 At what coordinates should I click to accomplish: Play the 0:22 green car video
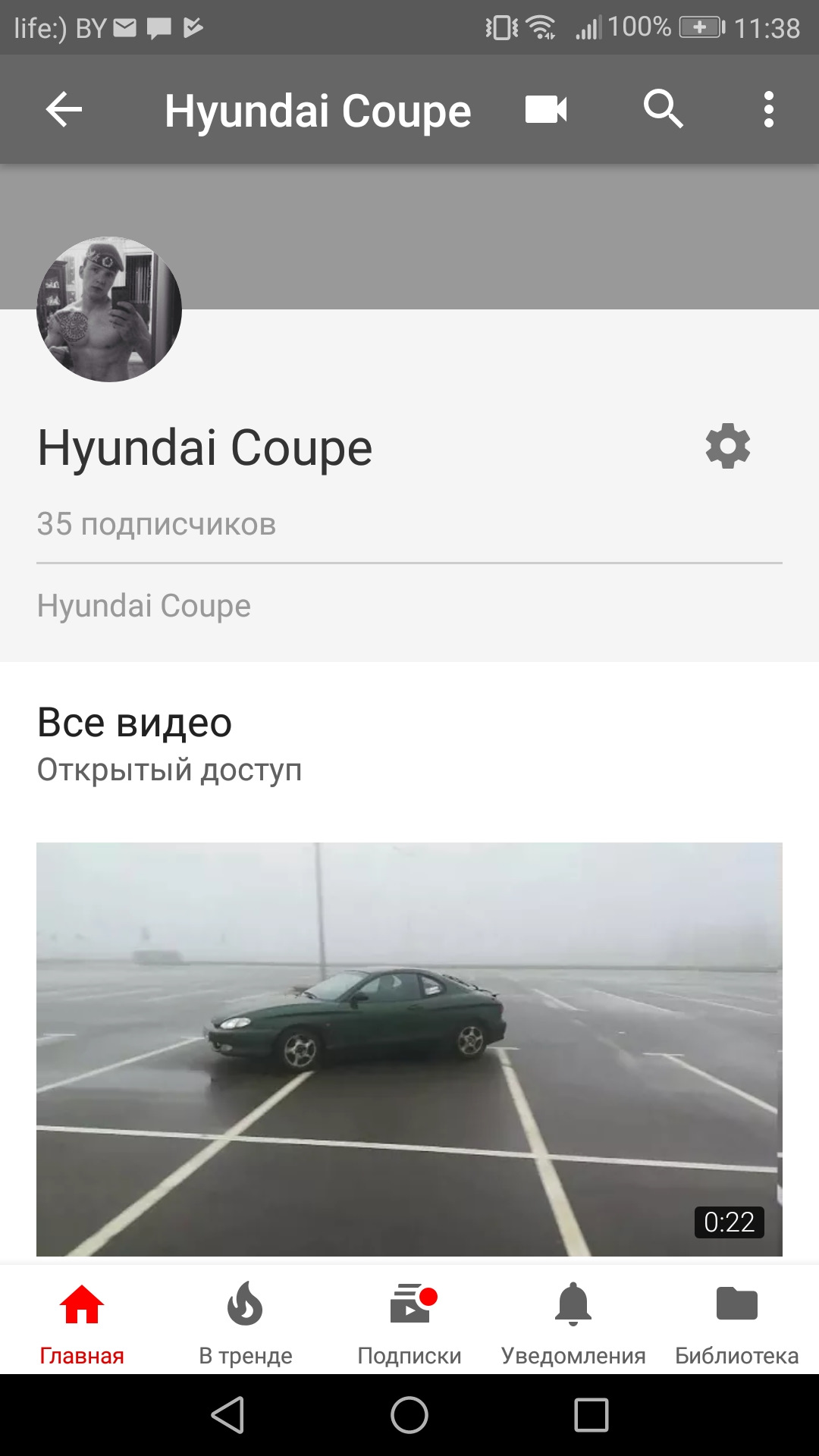409,1049
